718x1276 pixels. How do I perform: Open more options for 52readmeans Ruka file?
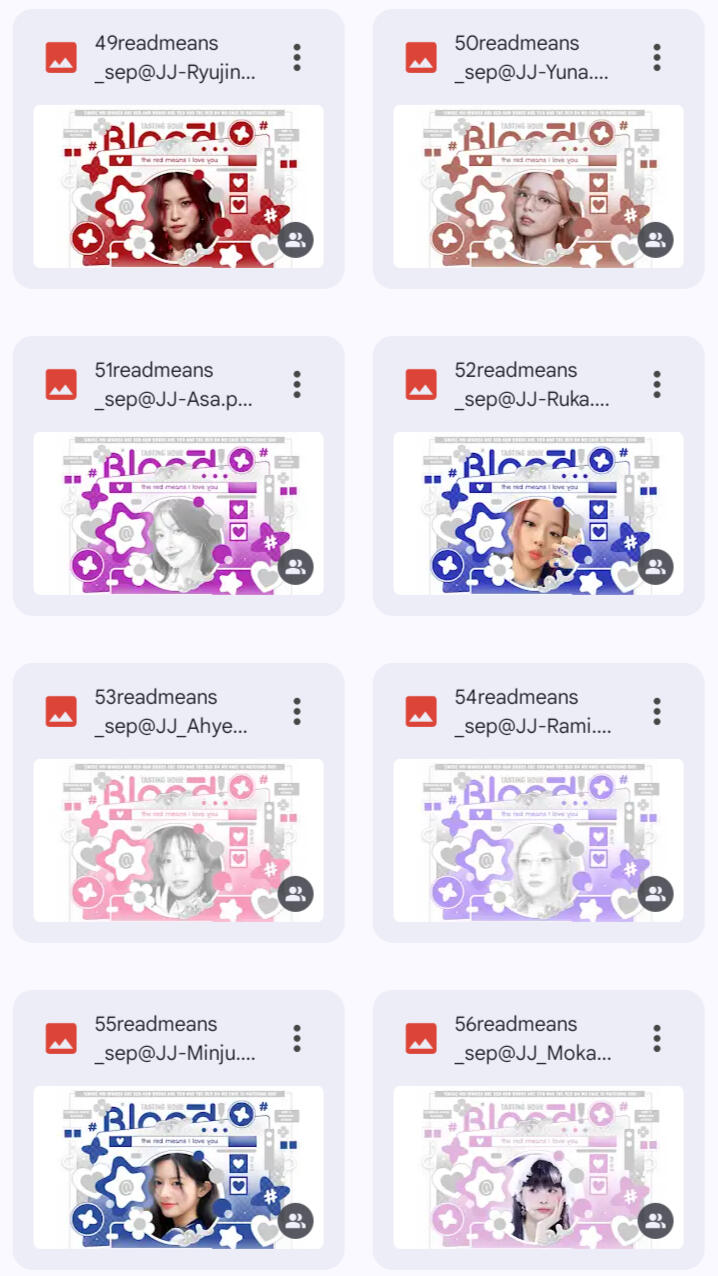tap(657, 384)
